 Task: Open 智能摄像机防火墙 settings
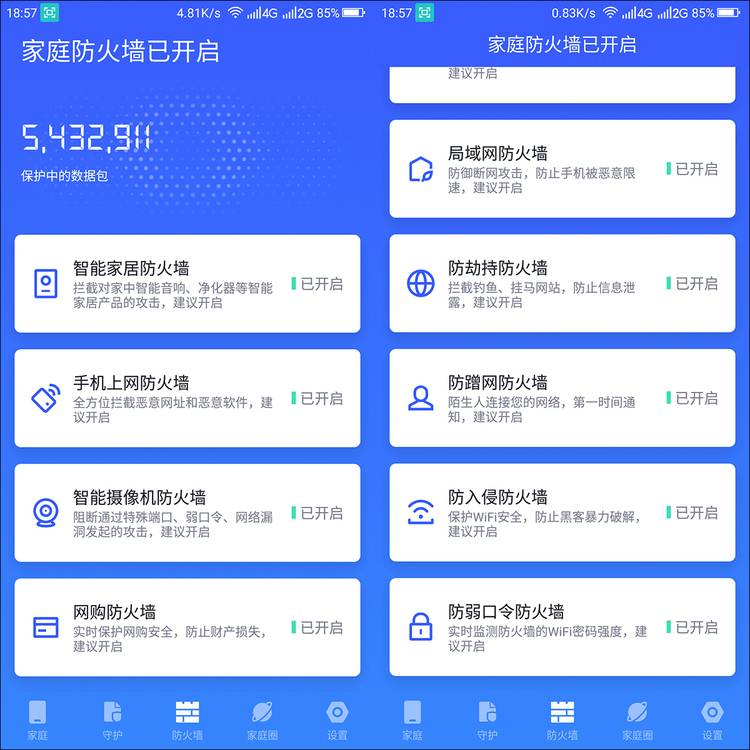(187, 512)
